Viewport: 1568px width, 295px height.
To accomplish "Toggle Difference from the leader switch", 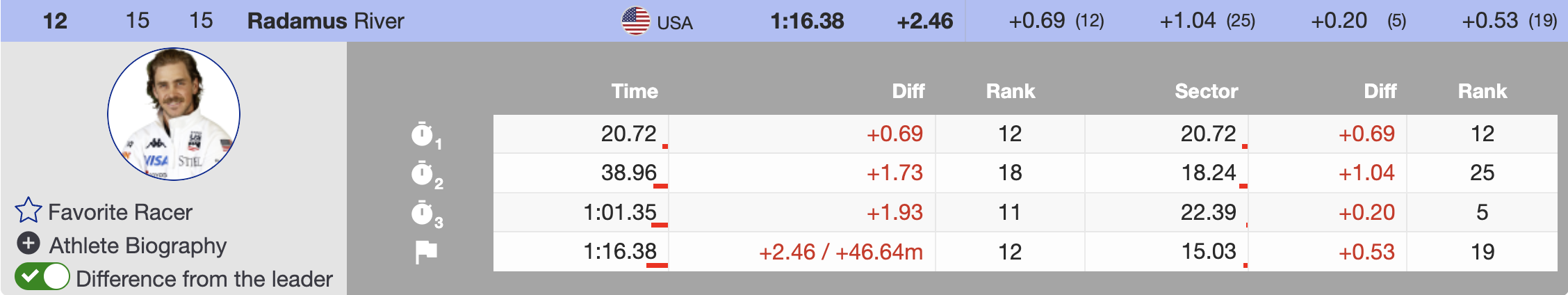I will tap(42, 277).
